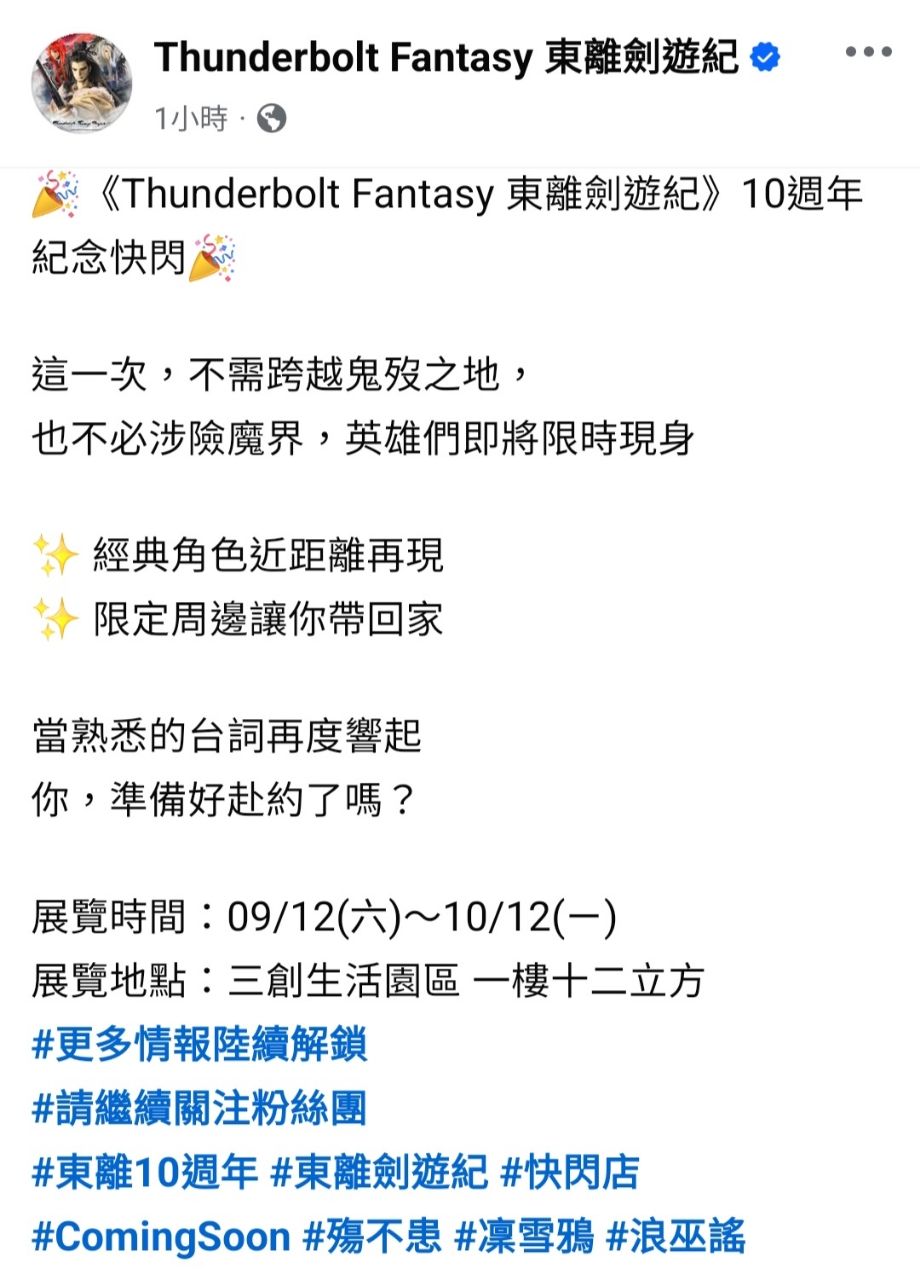
Task: Open the #ComingSoon hashtag
Action: tap(161, 1237)
